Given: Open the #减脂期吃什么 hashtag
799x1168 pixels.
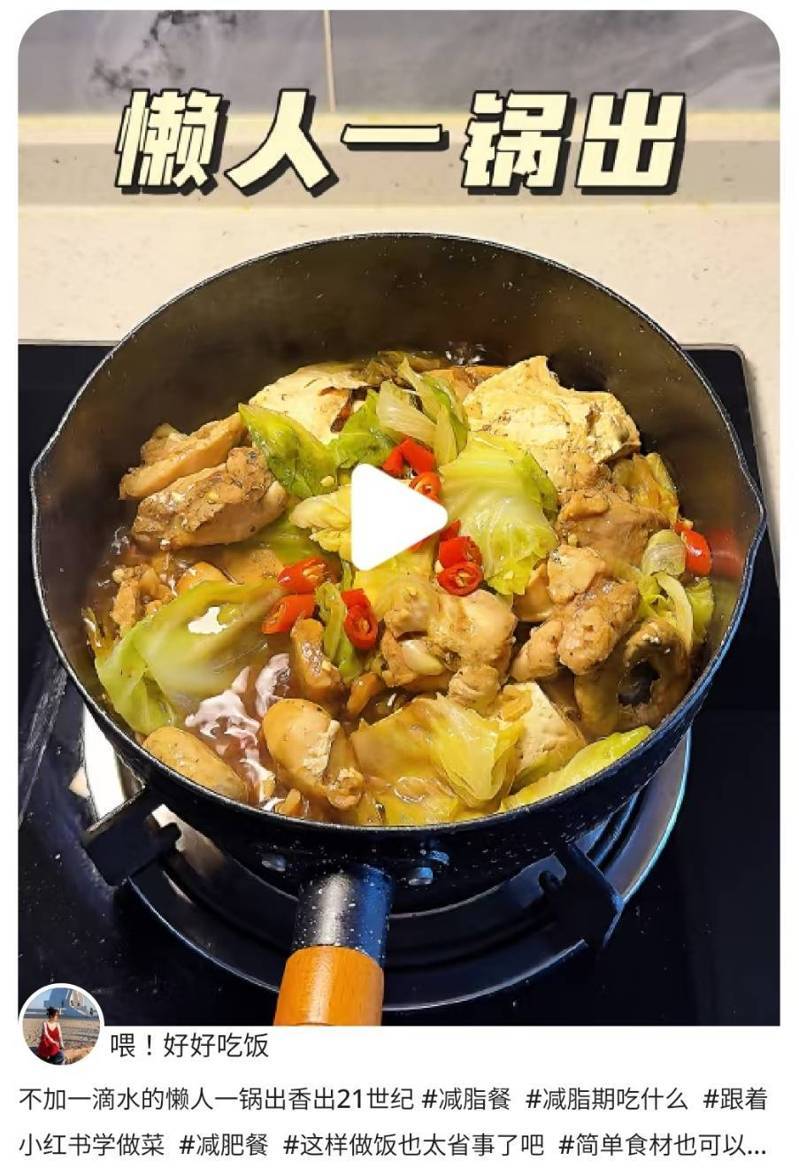Looking at the screenshot, I should pos(607,1100).
